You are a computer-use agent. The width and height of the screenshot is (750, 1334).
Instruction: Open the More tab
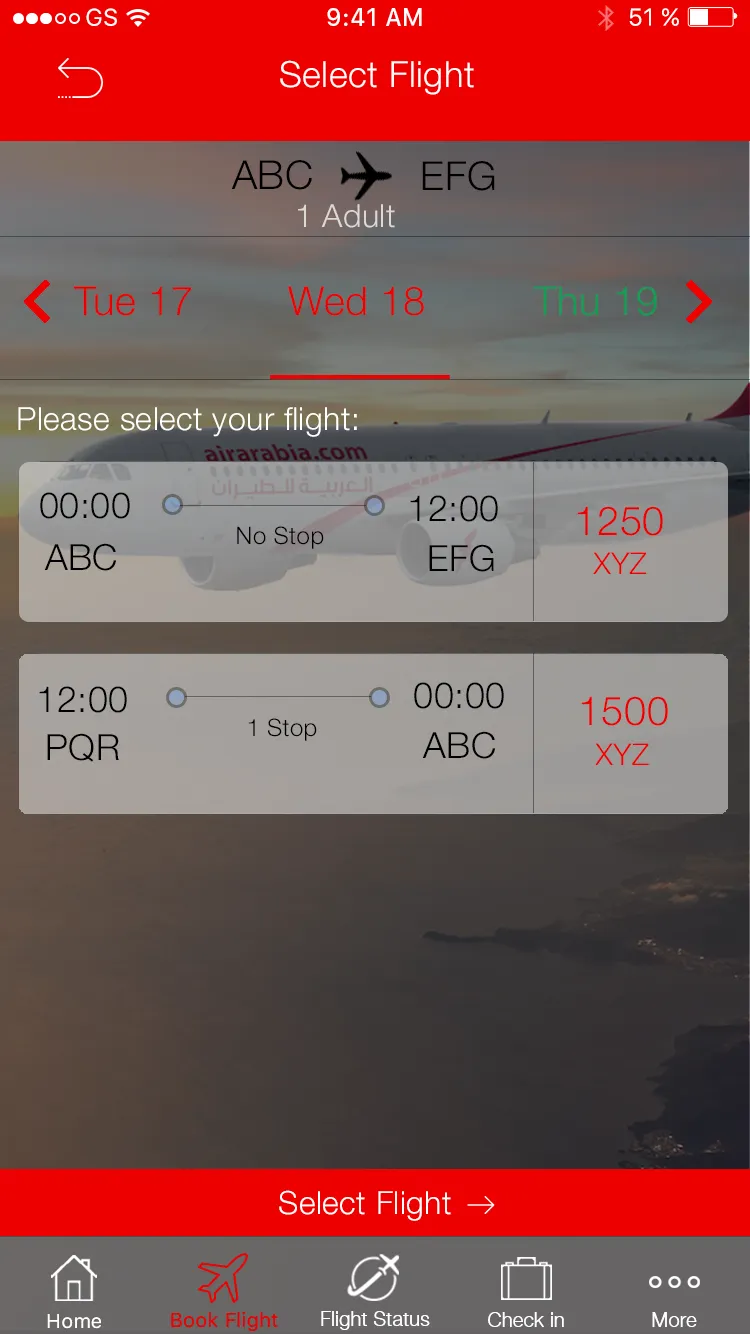coord(674,1292)
